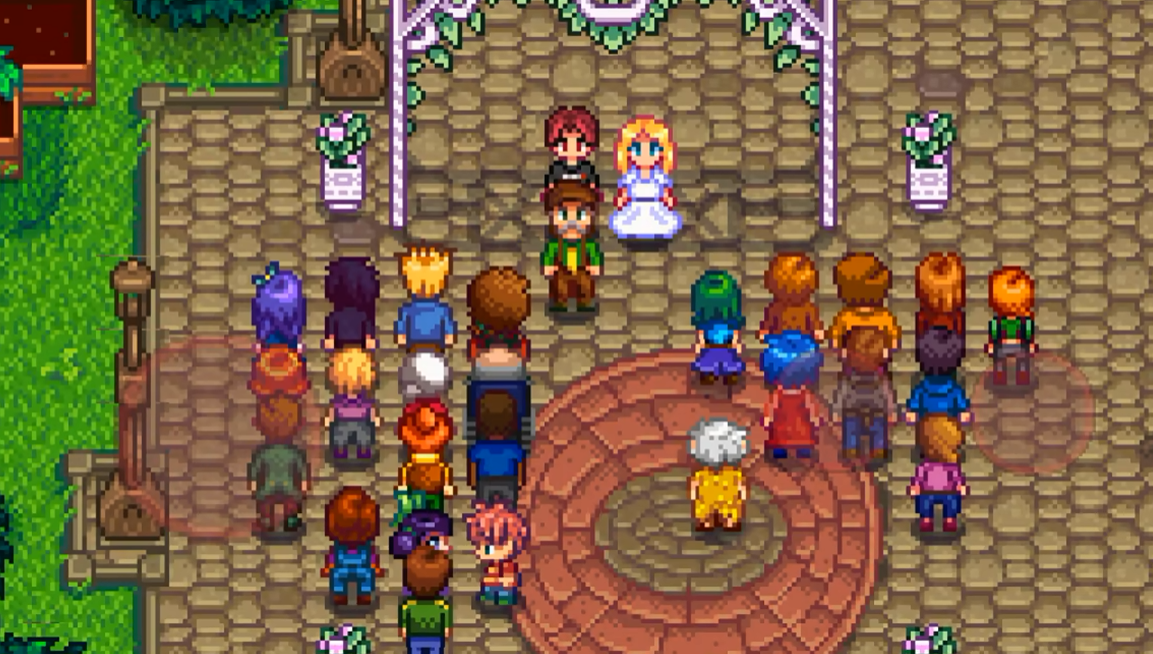
Task: Tap the translucent round action button
Action: 1033,411
